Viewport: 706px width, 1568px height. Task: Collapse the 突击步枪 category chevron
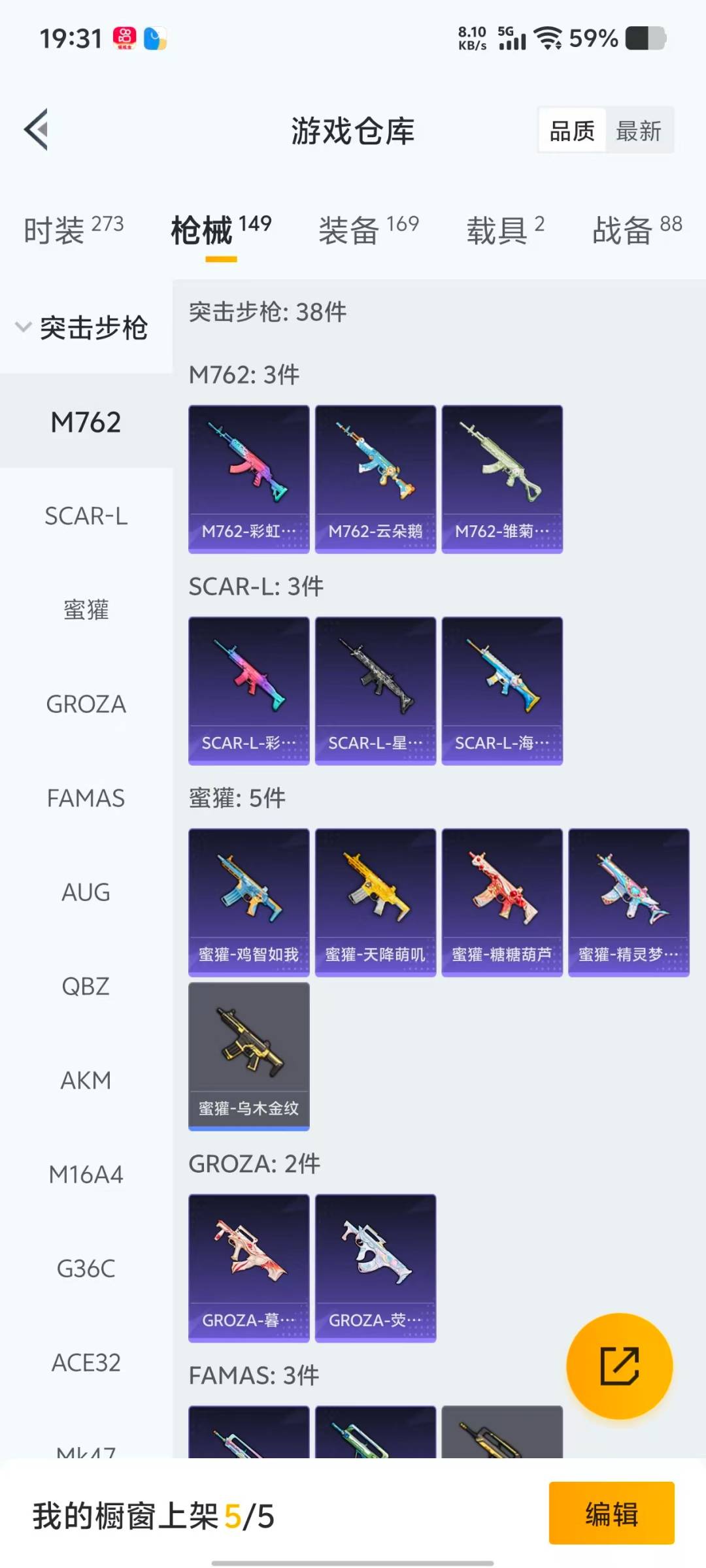(x=24, y=329)
